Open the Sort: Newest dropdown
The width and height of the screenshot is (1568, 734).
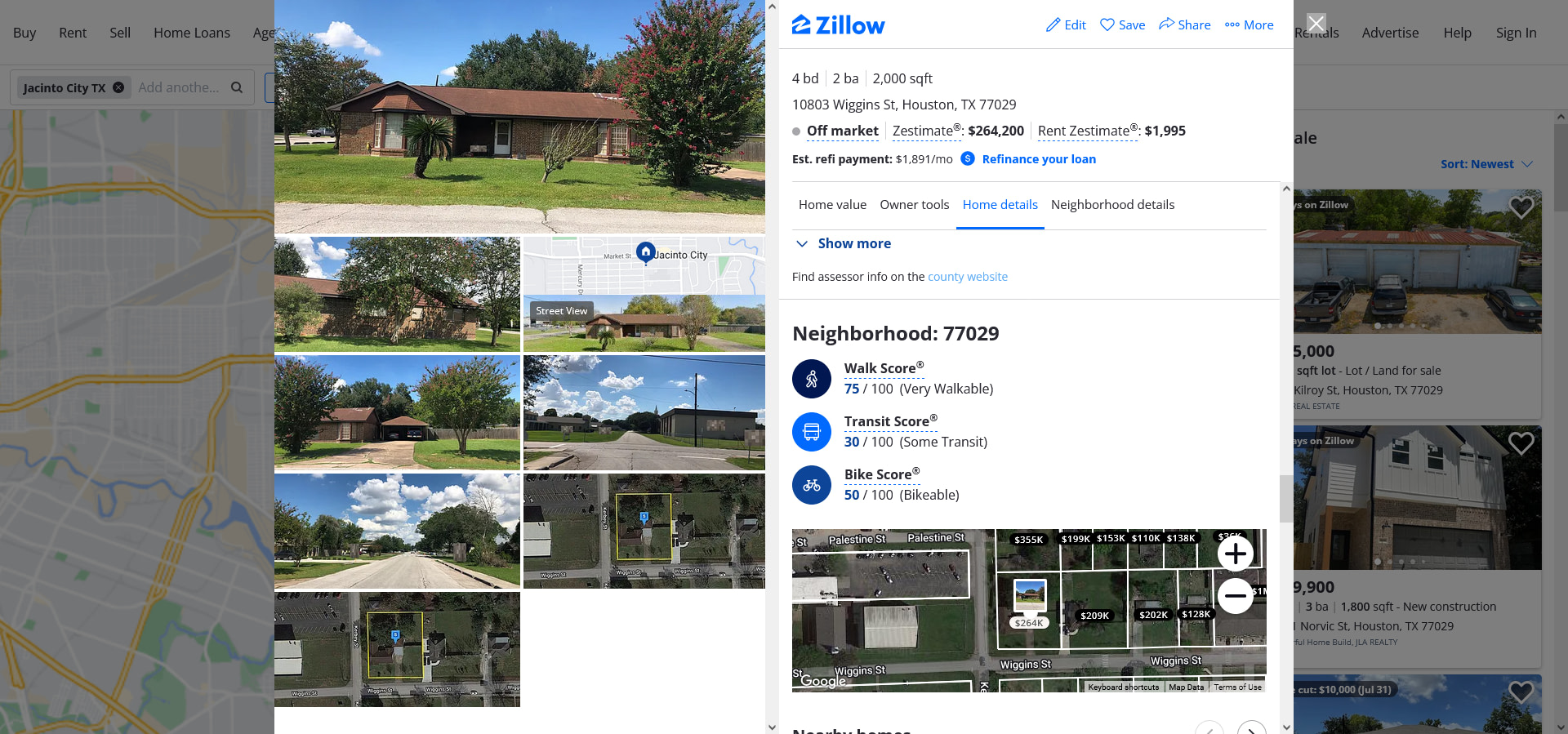(1486, 164)
